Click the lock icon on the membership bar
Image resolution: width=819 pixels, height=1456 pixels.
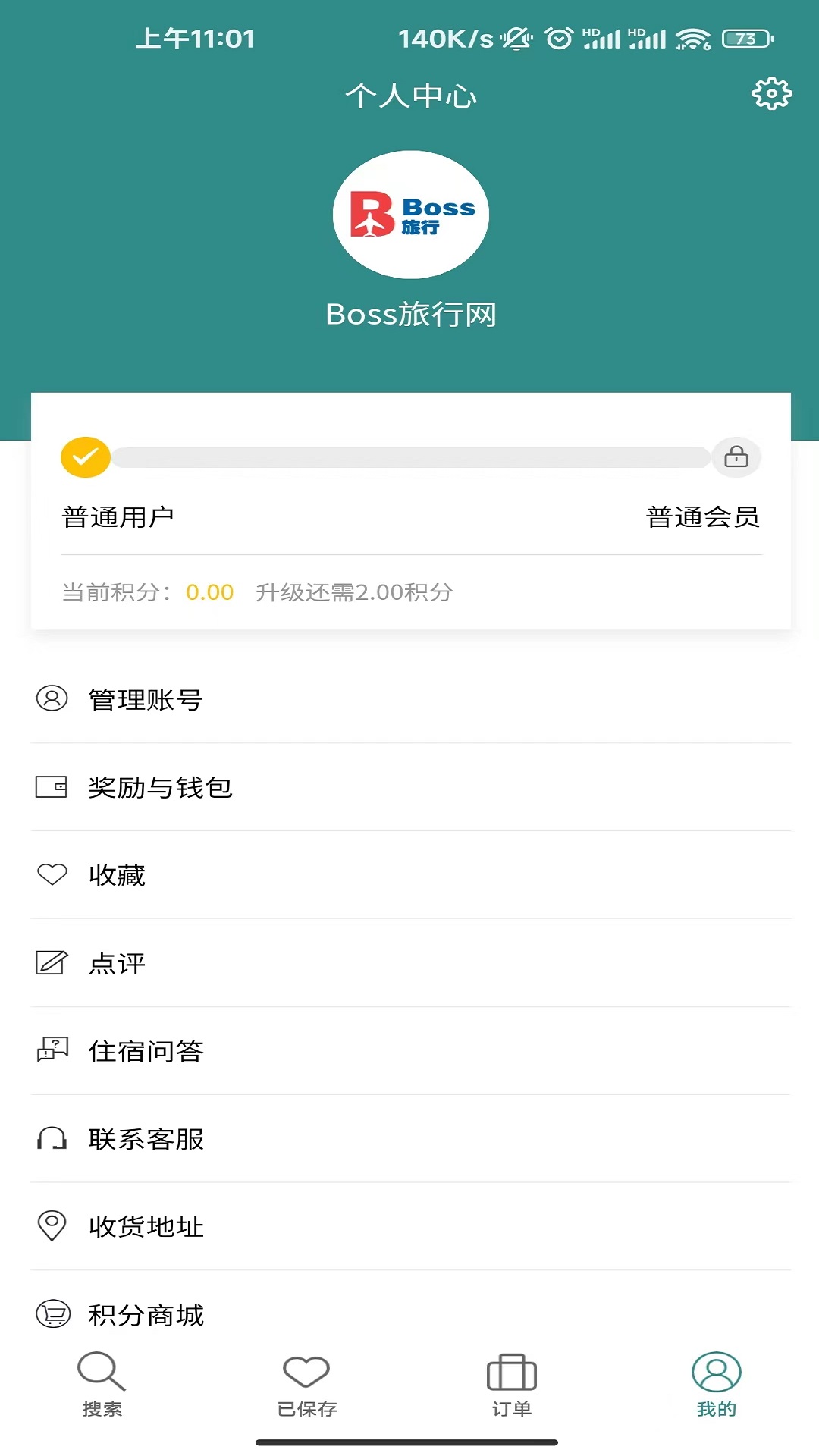[736, 457]
